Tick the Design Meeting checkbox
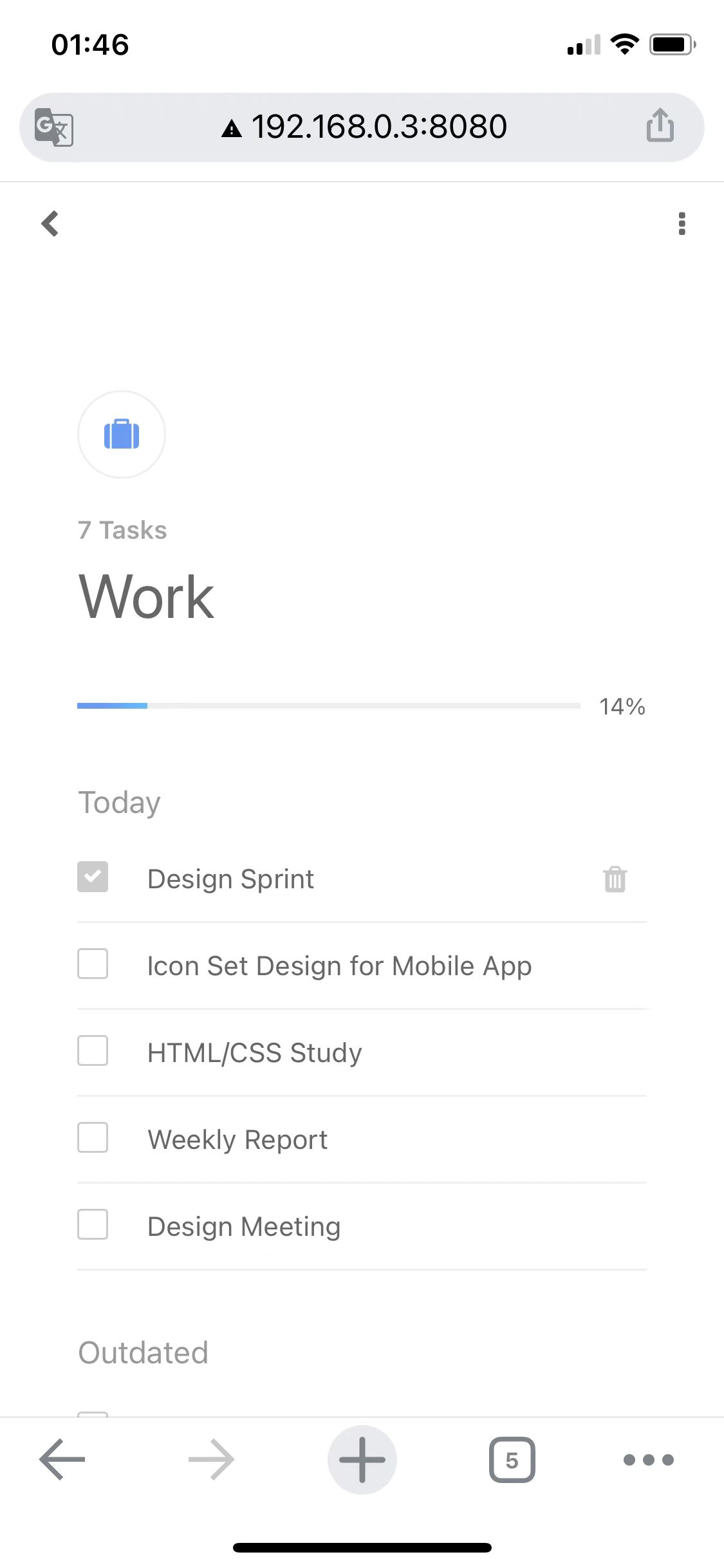This screenshot has width=724, height=1568. (93, 1224)
